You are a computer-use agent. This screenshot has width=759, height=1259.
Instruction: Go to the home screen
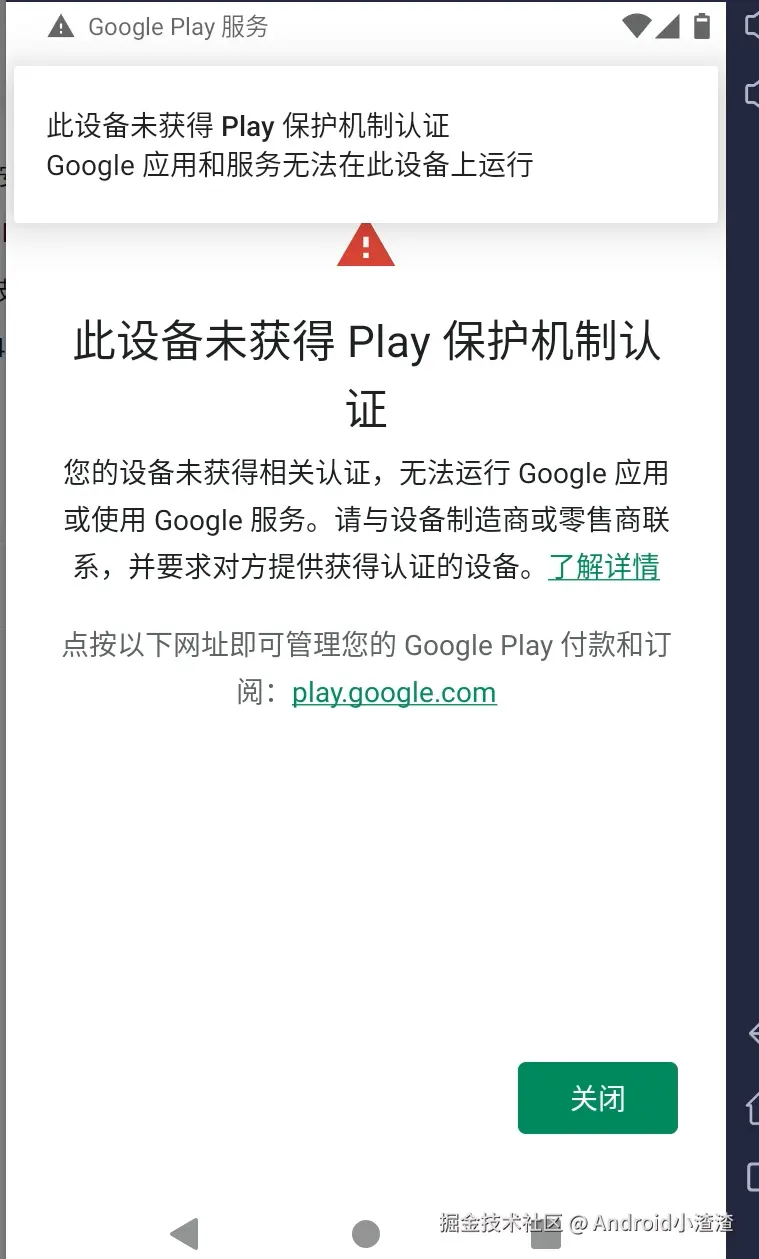366,1233
